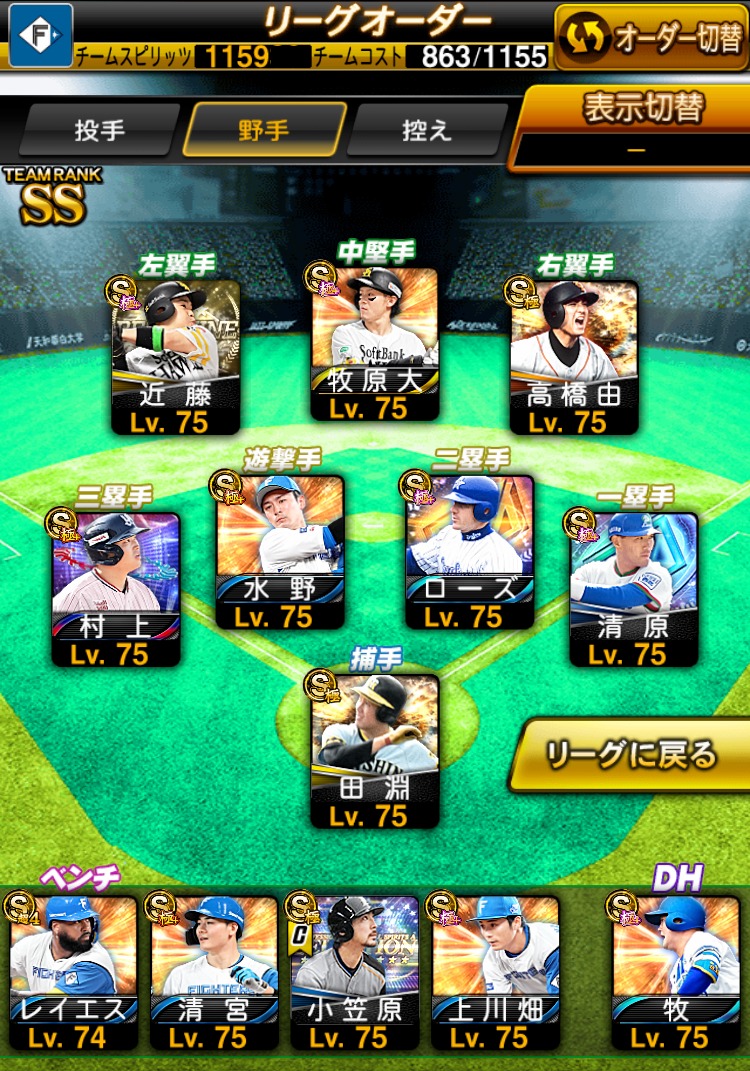Screen dimensions: 750x1071
Task: Tap shortstop 水野's player card
Action: point(280,552)
